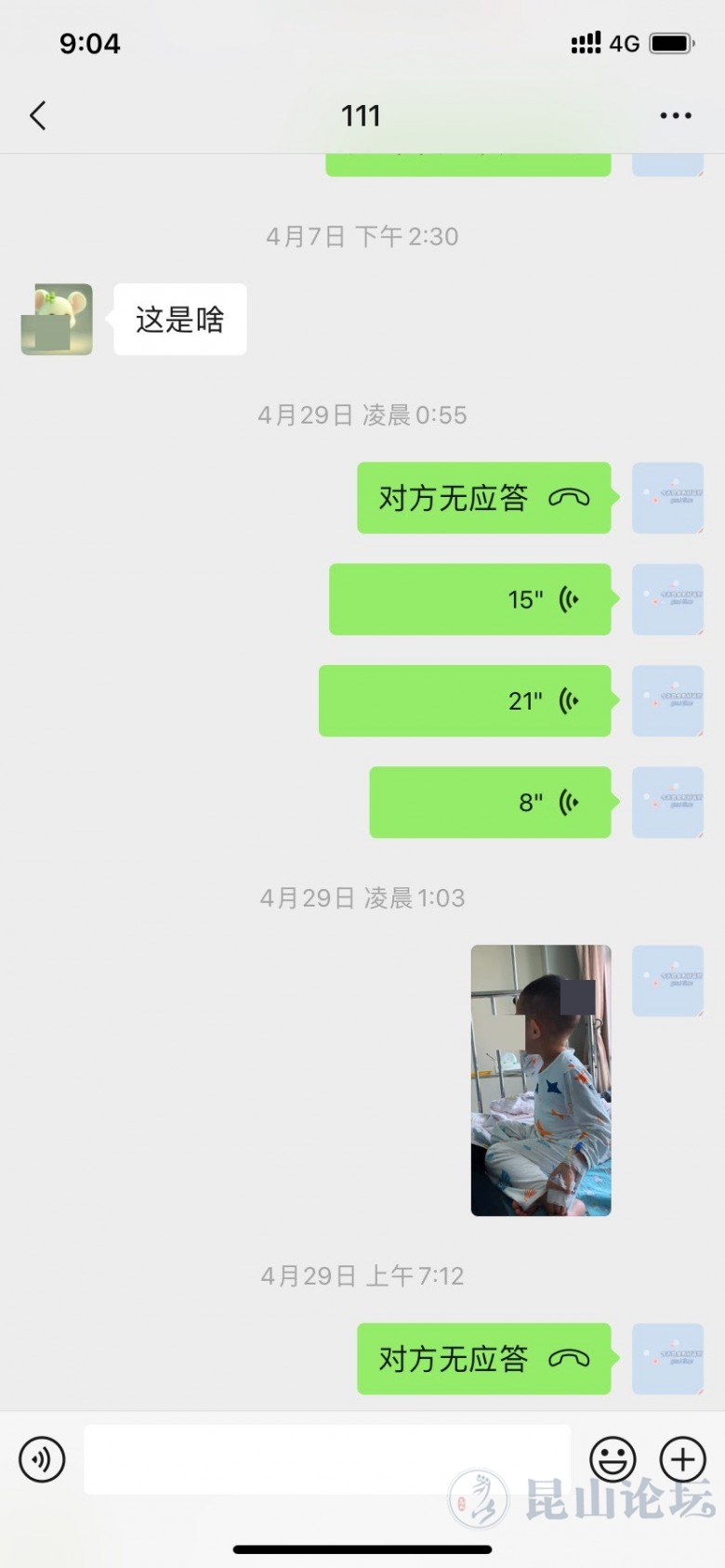Play the 15-second voice message
Viewport: 725px width, 1568px height.
[470, 600]
